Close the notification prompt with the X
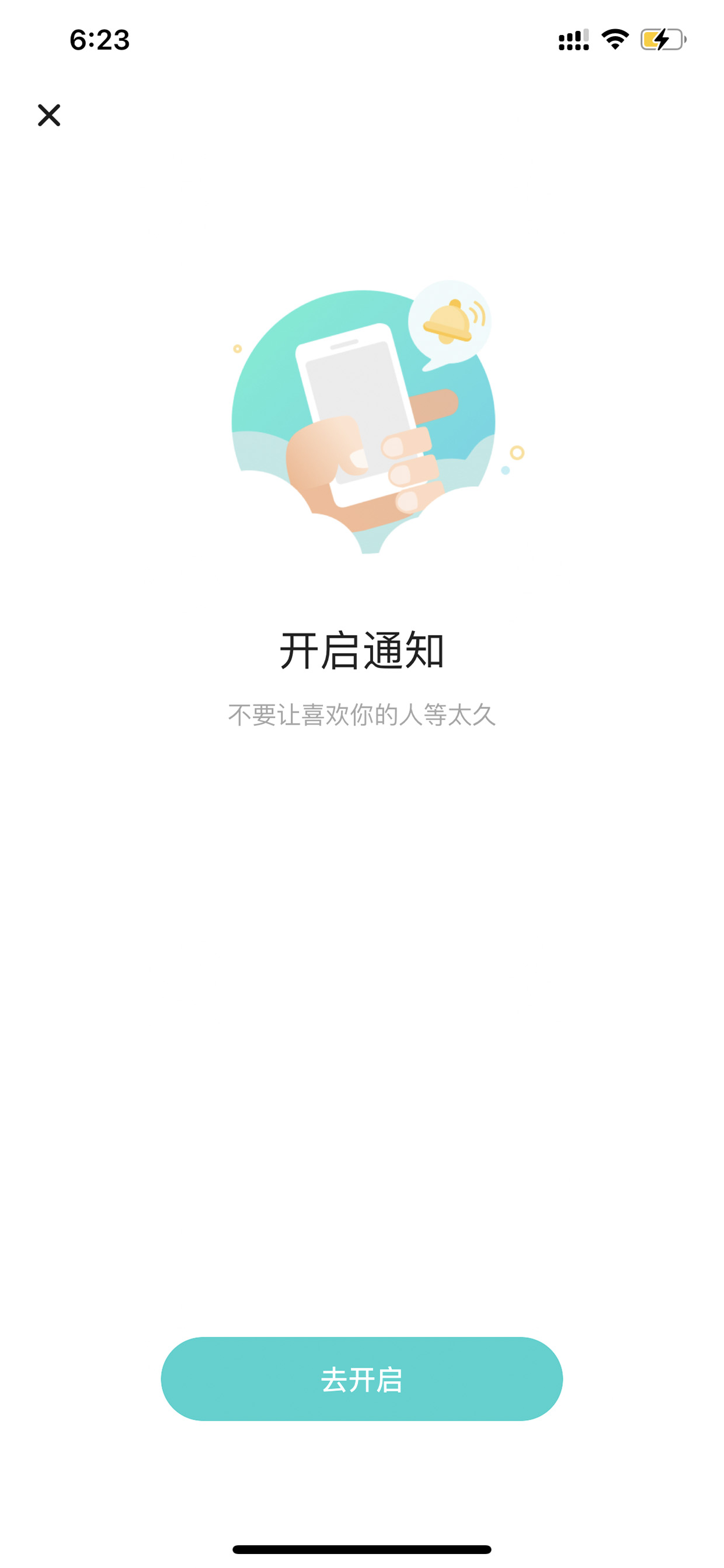The width and height of the screenshot is (724, 1568). pyautogui.click(x=49, y=115)
